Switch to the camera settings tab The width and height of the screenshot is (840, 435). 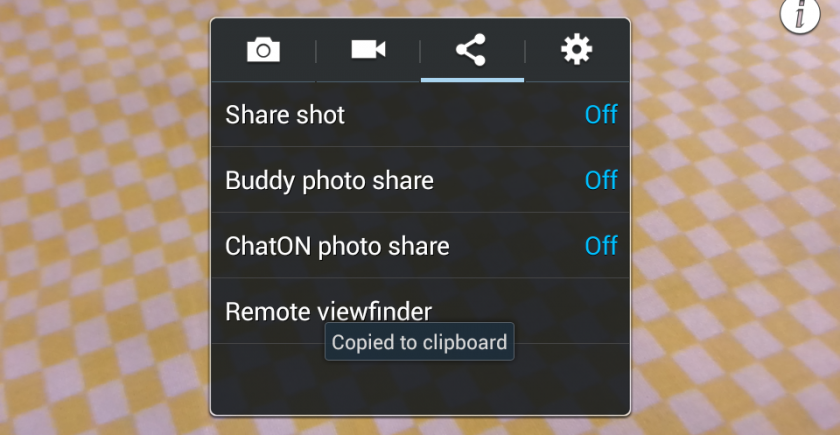pos(264,50)
